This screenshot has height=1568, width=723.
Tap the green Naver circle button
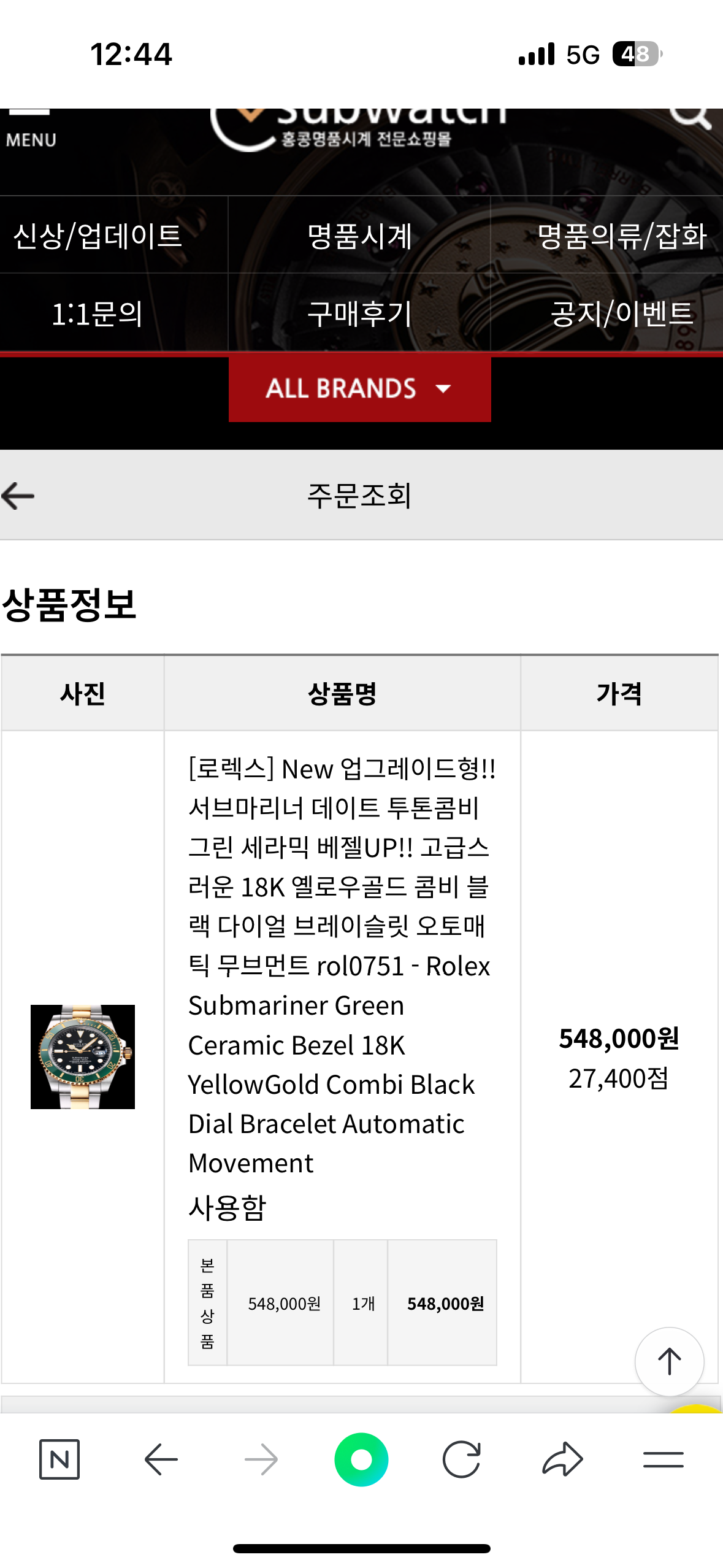click(x=361, y=1459)
